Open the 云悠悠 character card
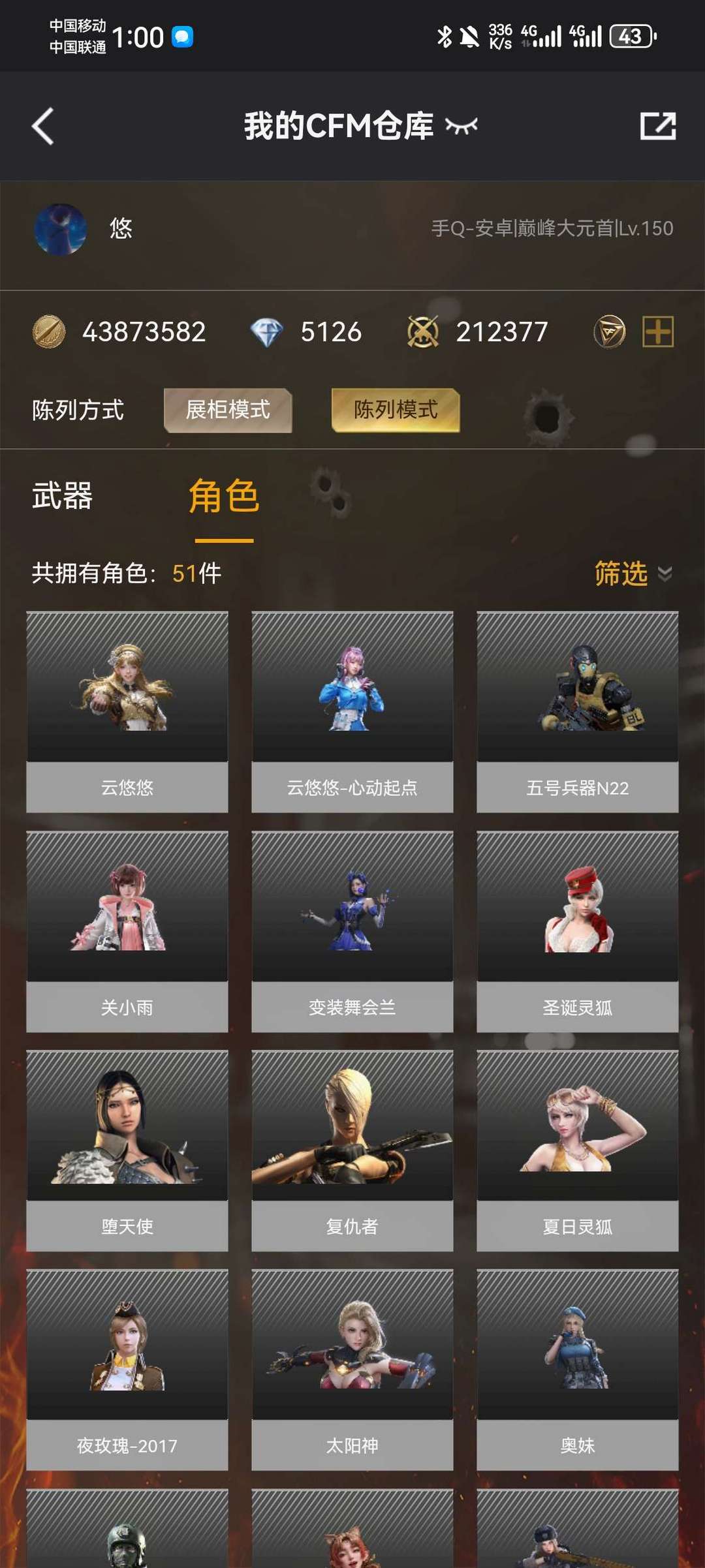Image resolution: width=705 pixels, height=1568 pixels. coord(127,712)
